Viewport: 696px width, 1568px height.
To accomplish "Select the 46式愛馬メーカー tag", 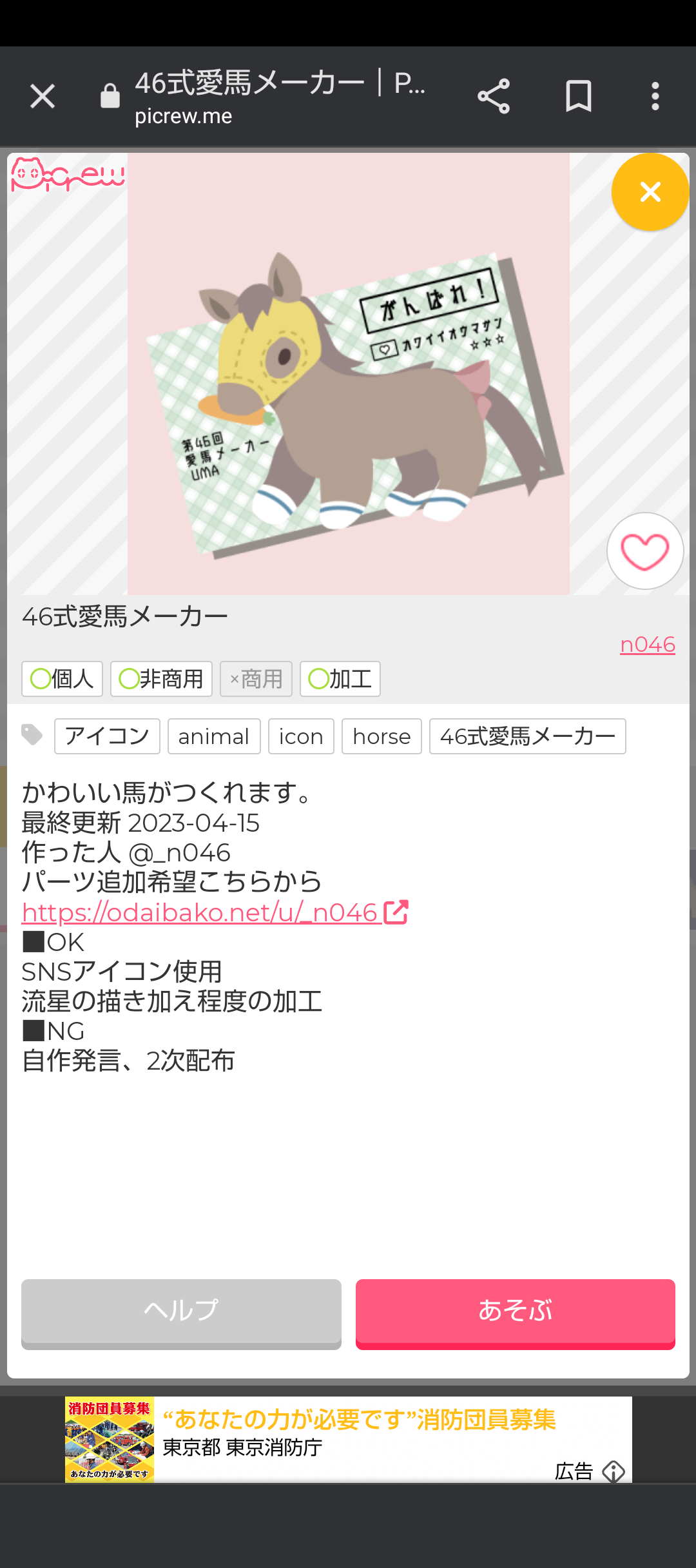I will (527, 736).
